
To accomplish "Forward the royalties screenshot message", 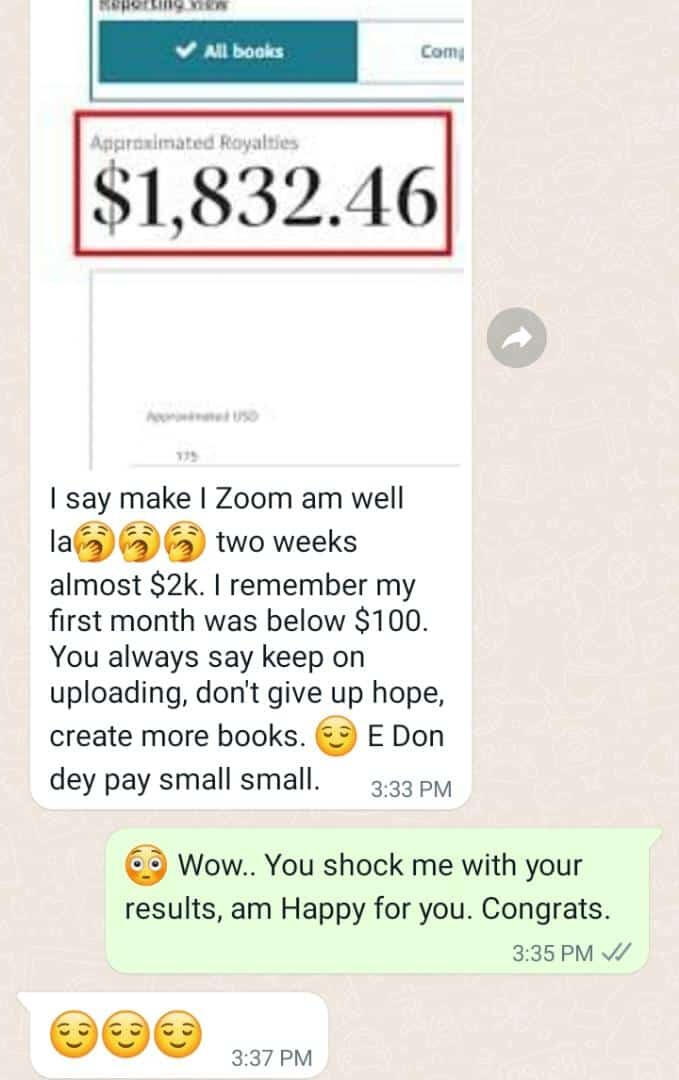I will 517,339.
